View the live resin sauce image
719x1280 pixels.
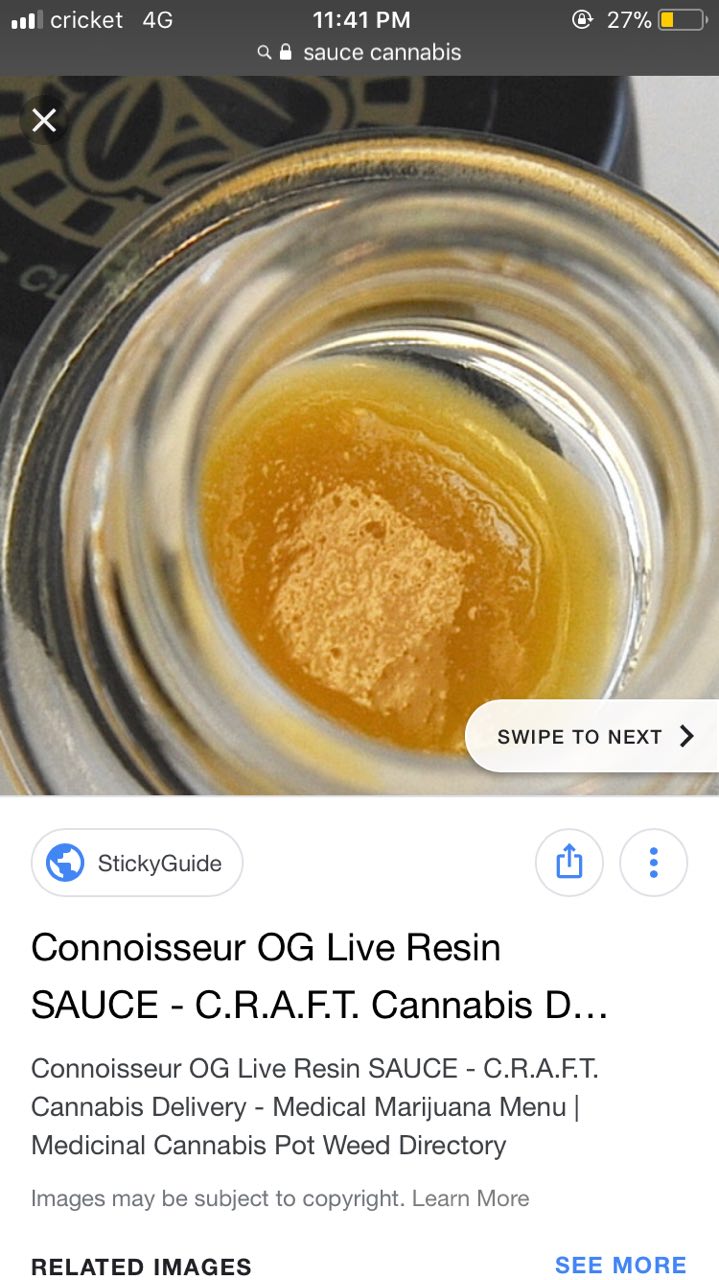(x=360, y=436)
